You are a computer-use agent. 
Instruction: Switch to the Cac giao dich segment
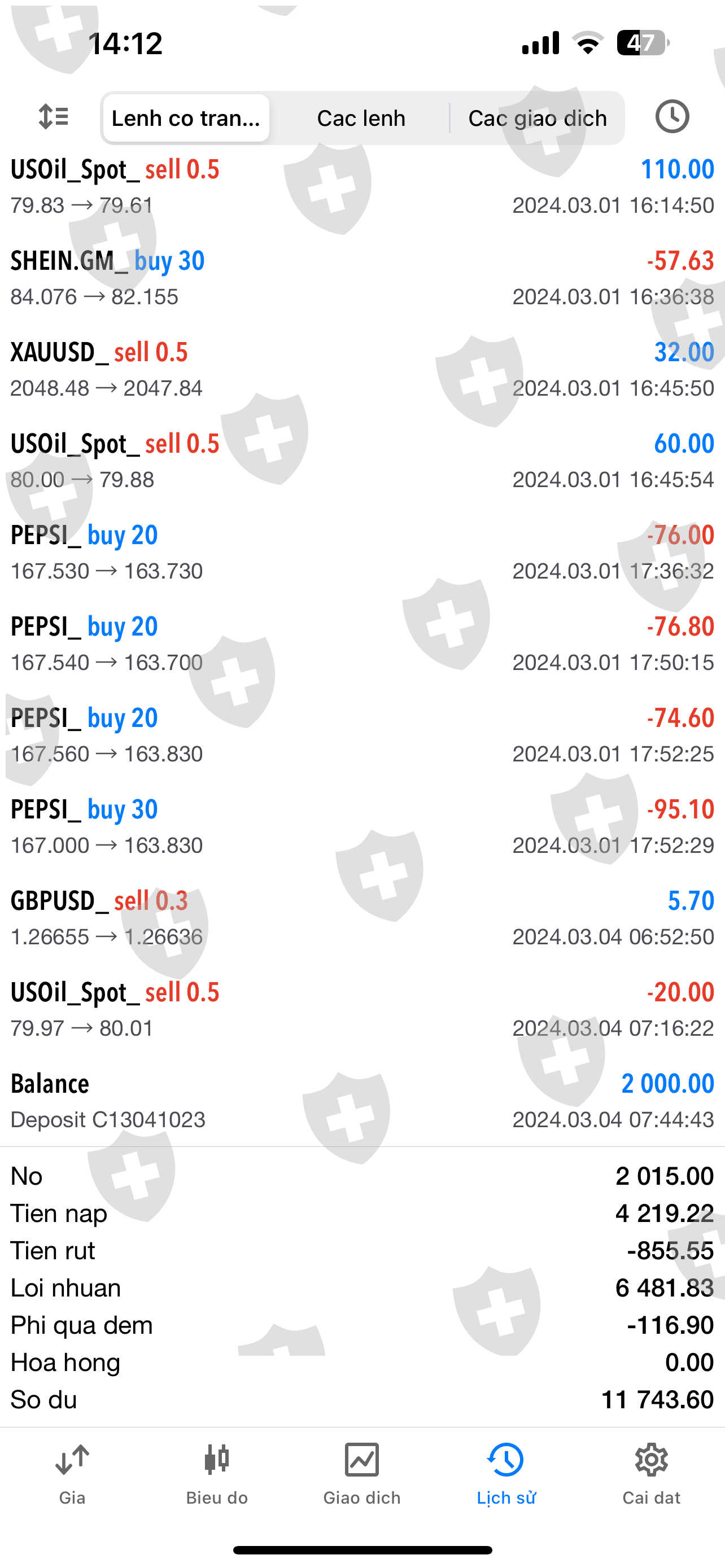click(x=537, y=118)
